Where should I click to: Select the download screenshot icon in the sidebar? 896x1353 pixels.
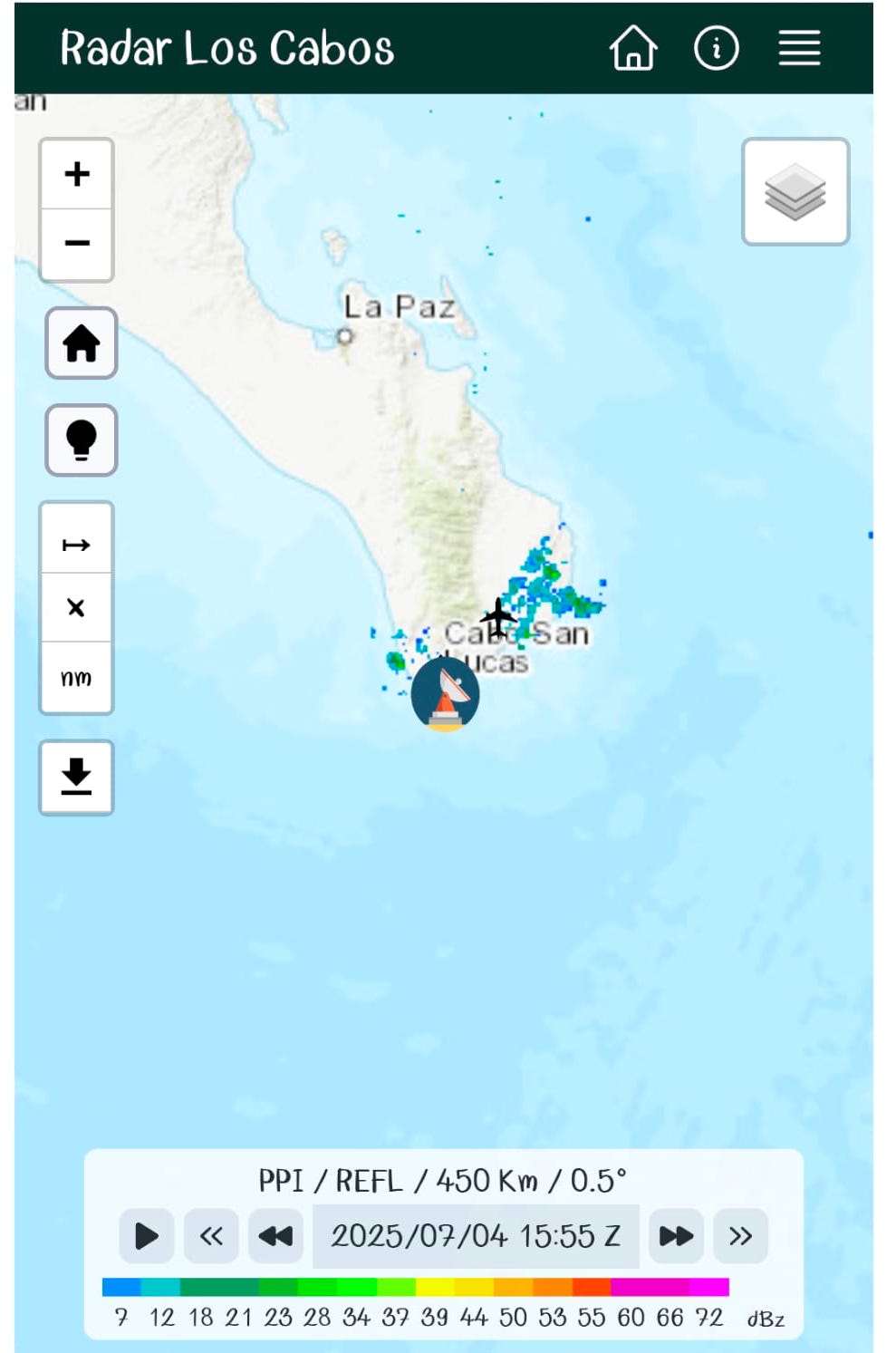point(76,777)
